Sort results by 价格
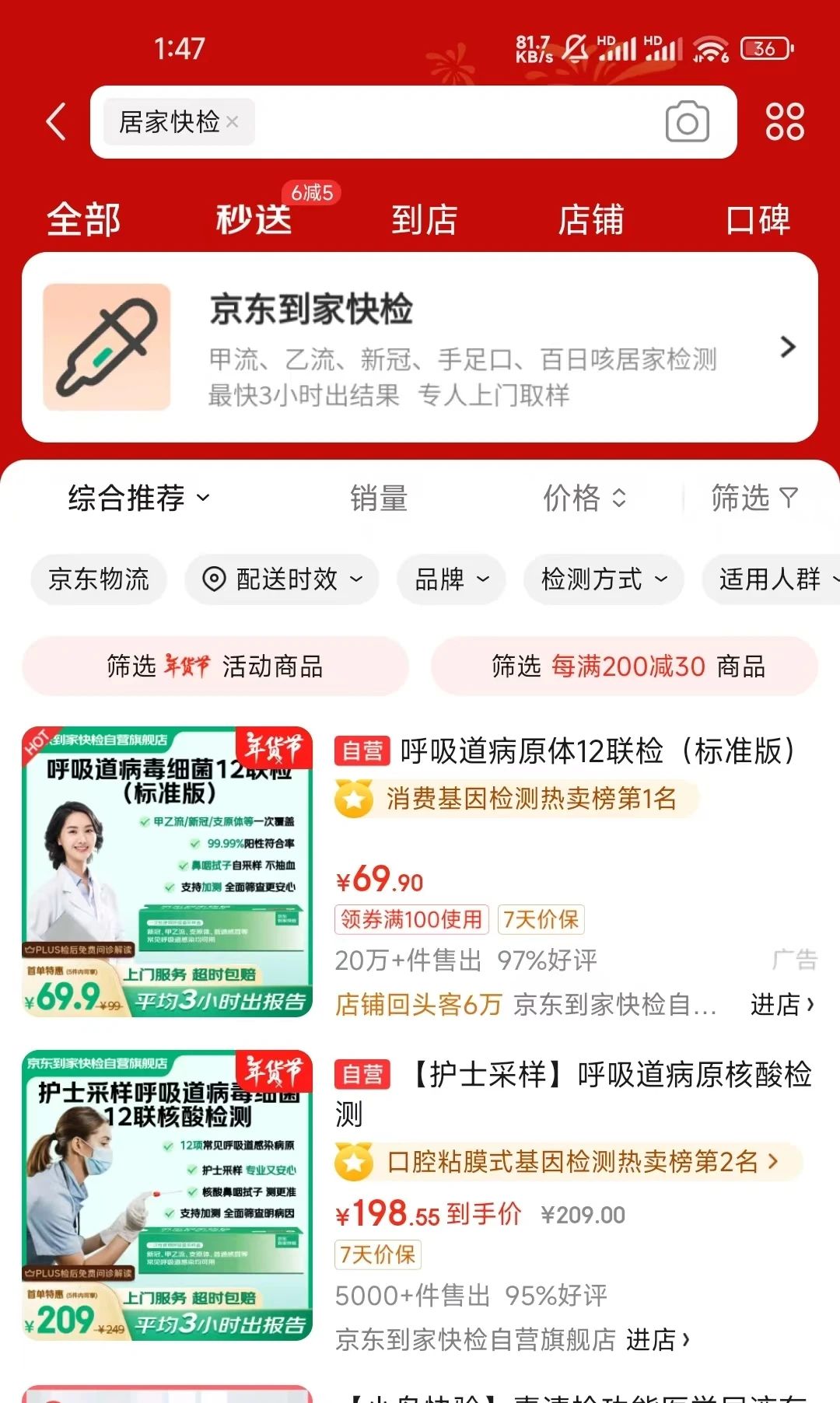The image size is (840, 1403). point(583,498)
